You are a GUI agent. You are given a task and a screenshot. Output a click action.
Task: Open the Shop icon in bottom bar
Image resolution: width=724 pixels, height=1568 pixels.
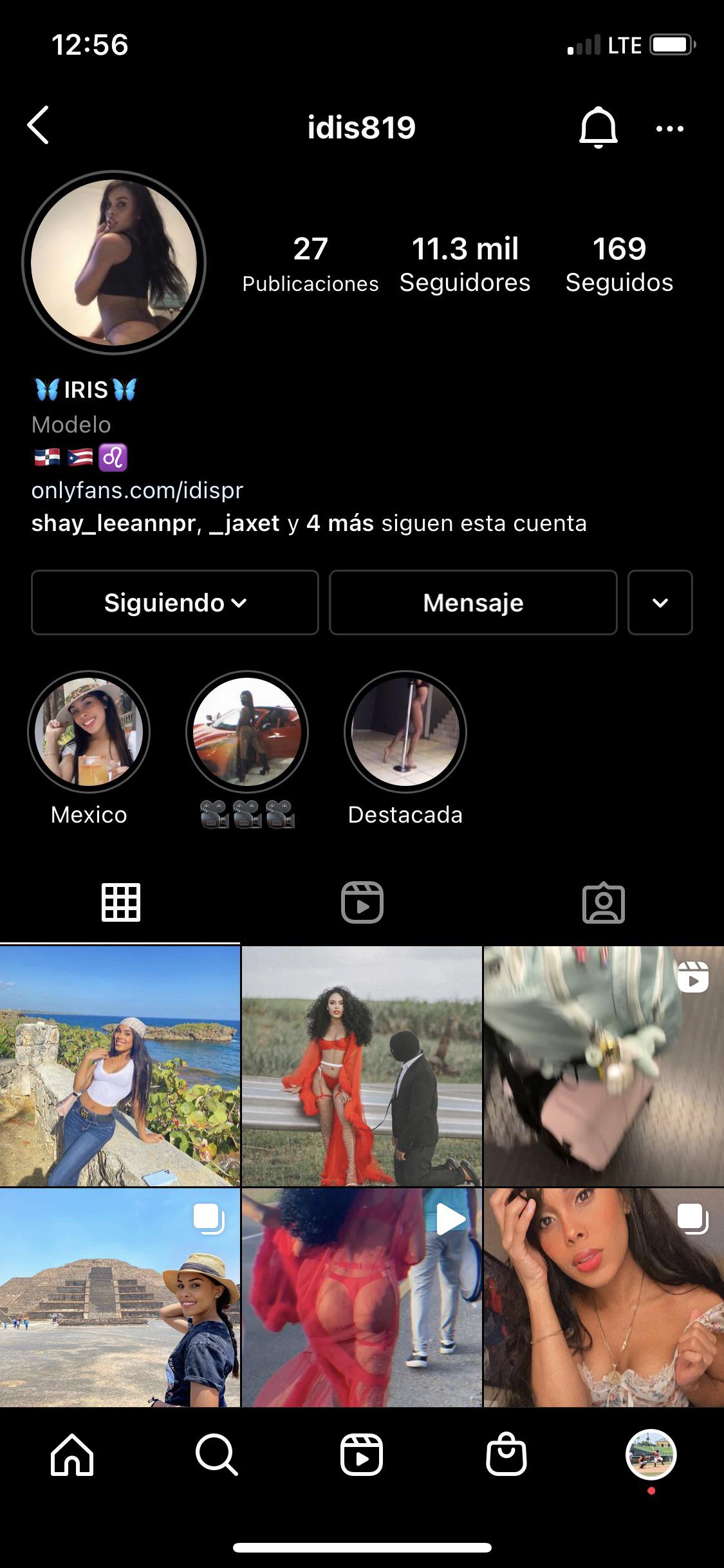[x=506, y=1455]
